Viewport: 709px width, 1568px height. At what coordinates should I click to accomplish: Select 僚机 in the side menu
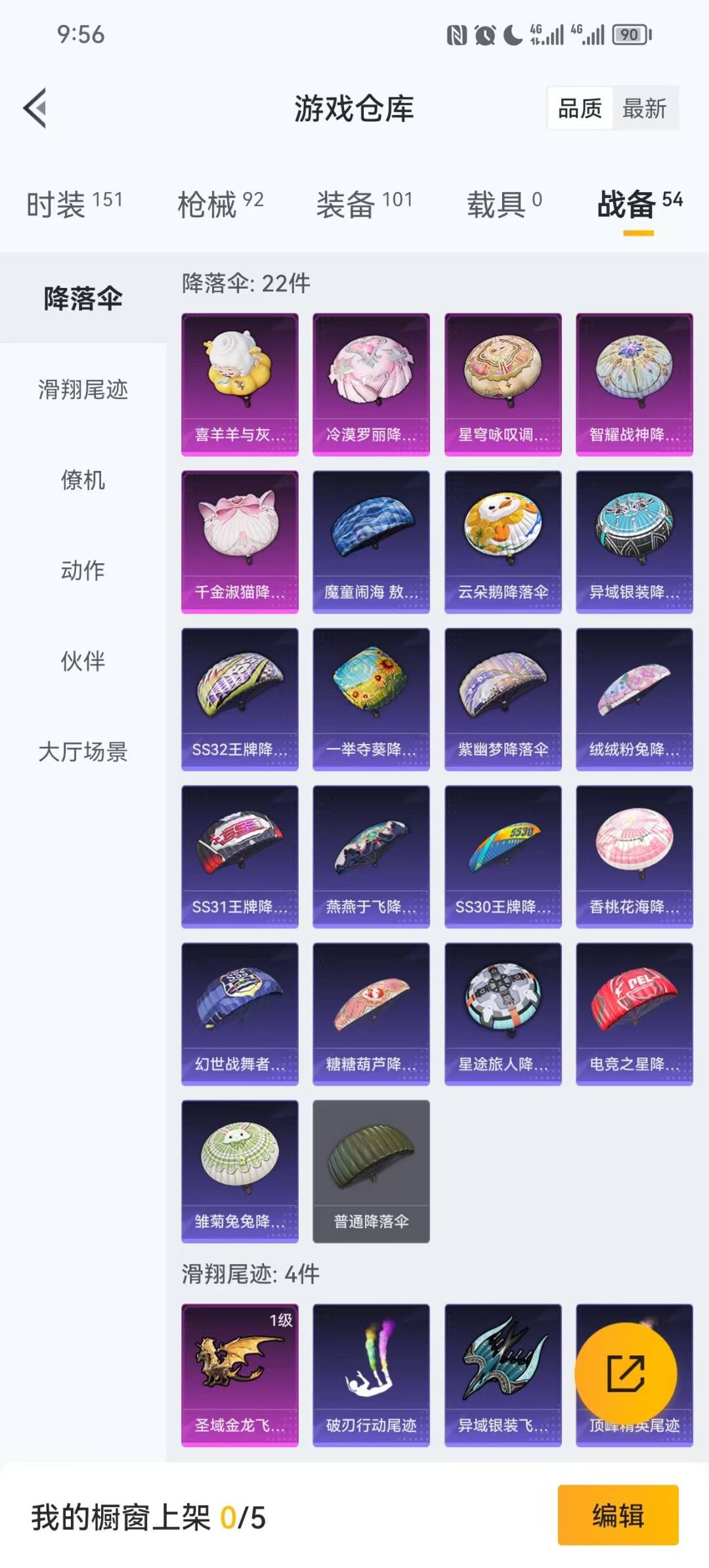coord(83,480)
